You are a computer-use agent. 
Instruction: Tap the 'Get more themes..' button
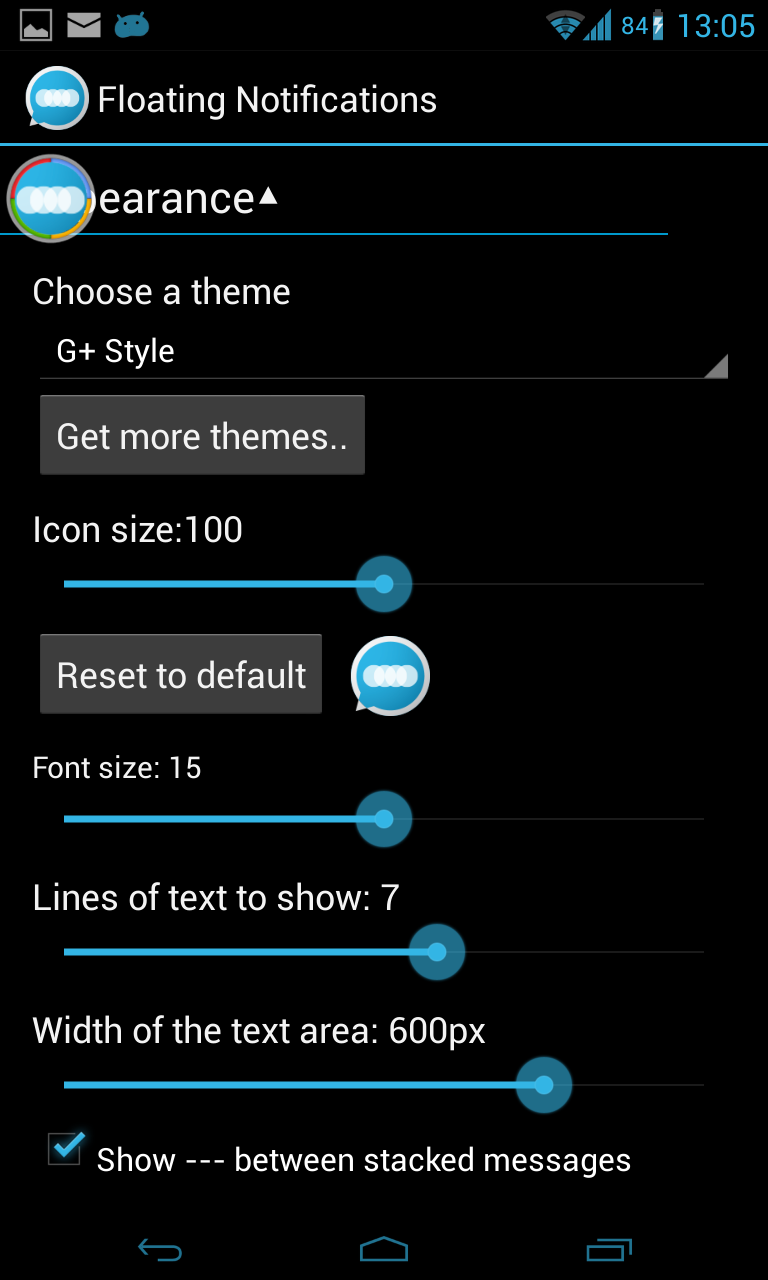point(202,435)
